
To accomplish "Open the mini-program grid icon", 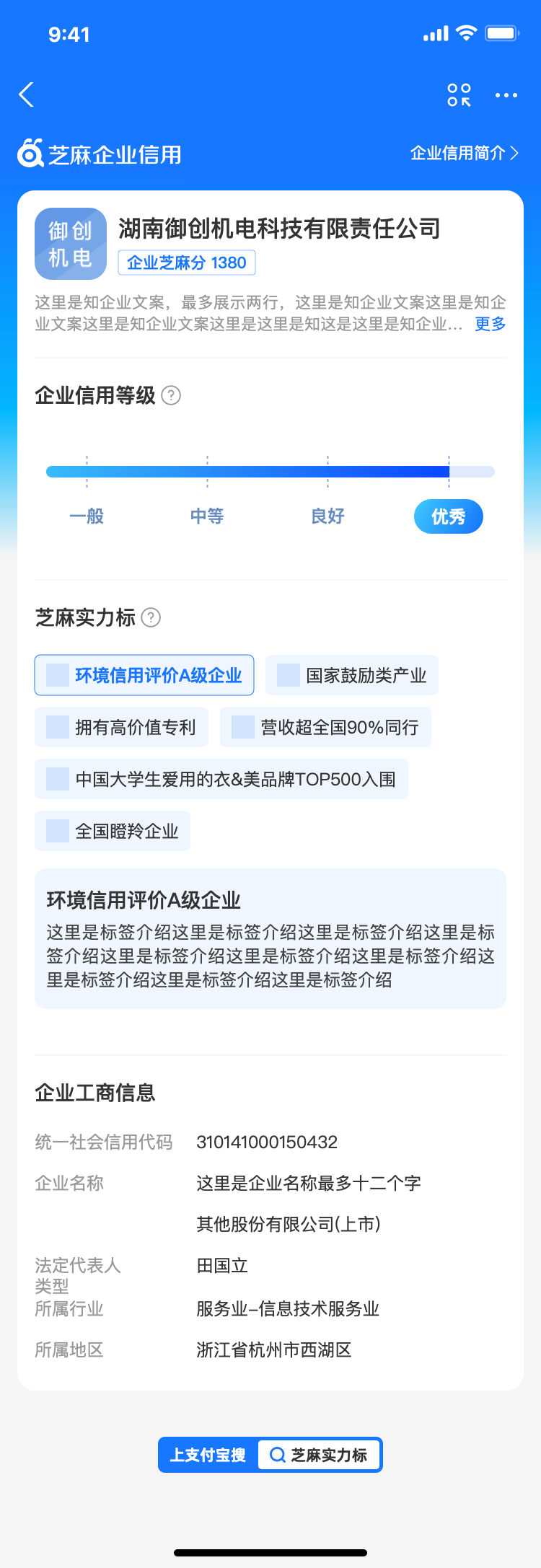I will [x=458, y=94].
